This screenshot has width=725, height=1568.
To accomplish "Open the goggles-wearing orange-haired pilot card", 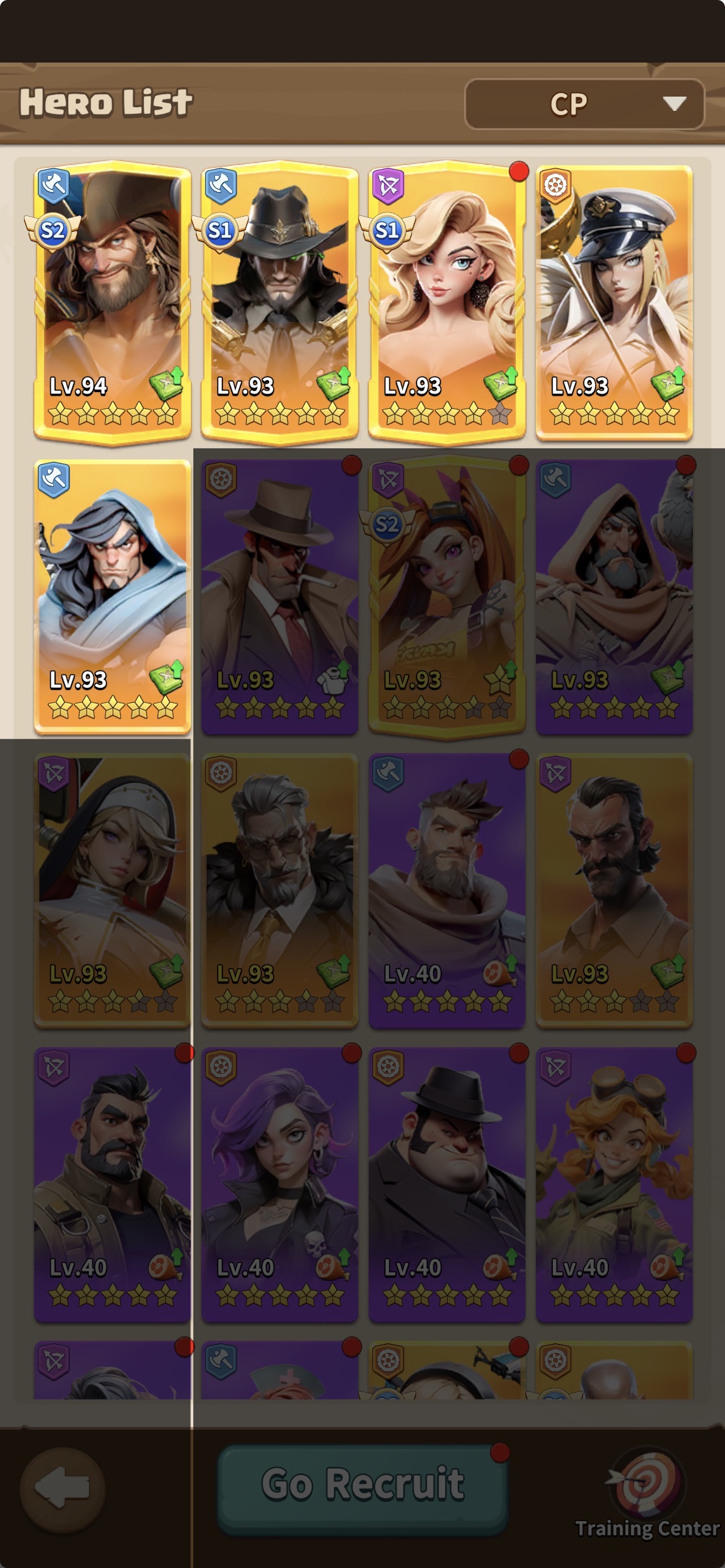I will point(614,1184).
